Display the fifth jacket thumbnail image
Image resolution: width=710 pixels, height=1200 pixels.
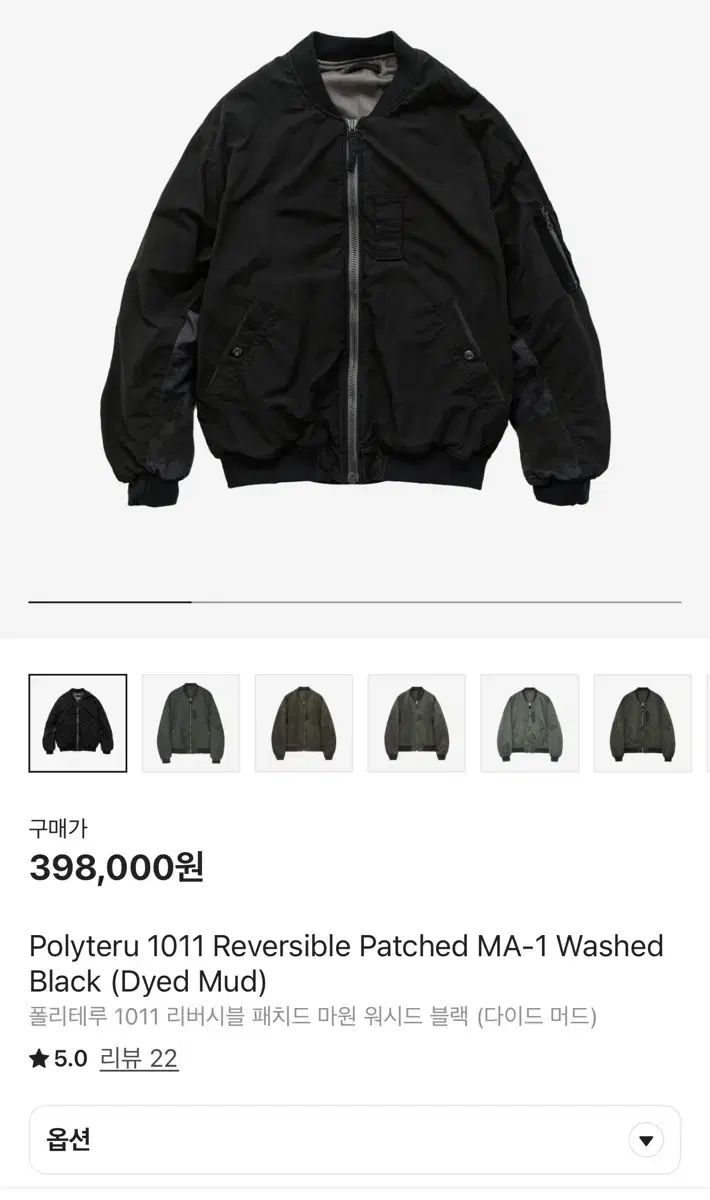tap(530, 723)
